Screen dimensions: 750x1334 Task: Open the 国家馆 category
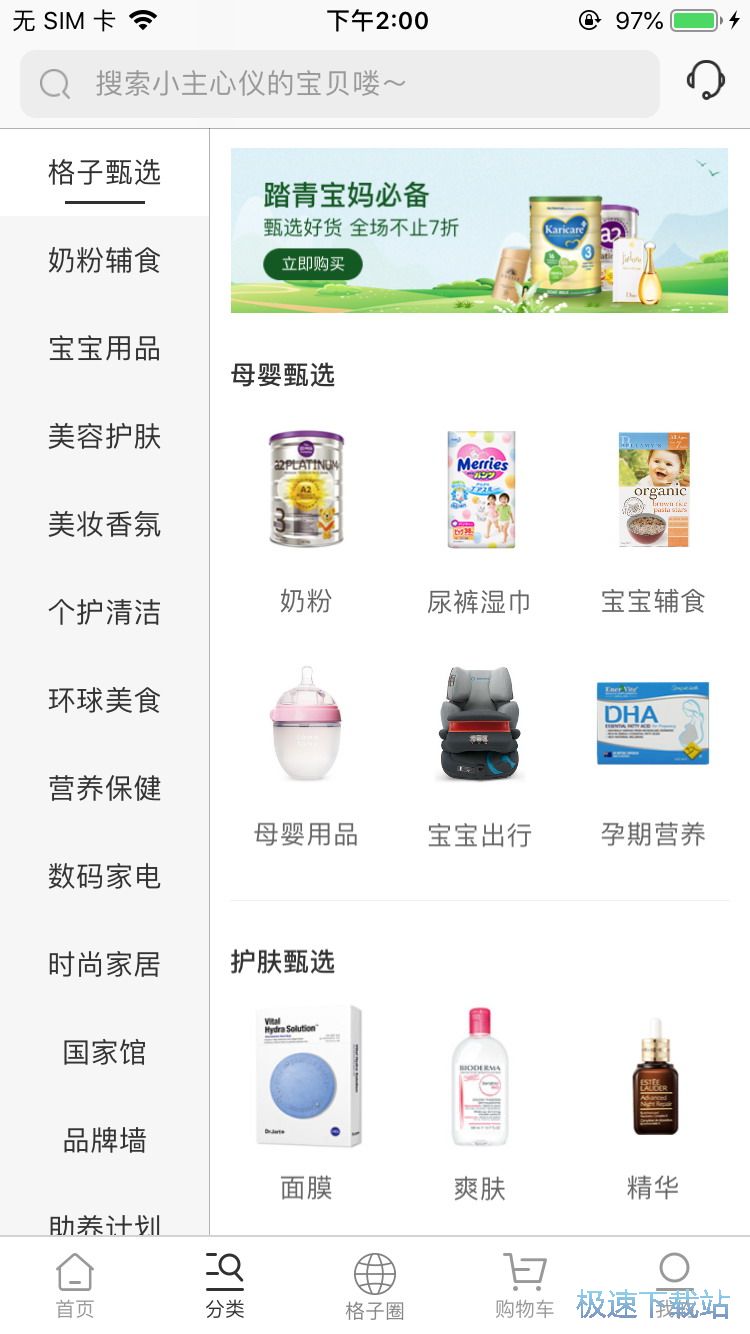tap(104, 1053)
